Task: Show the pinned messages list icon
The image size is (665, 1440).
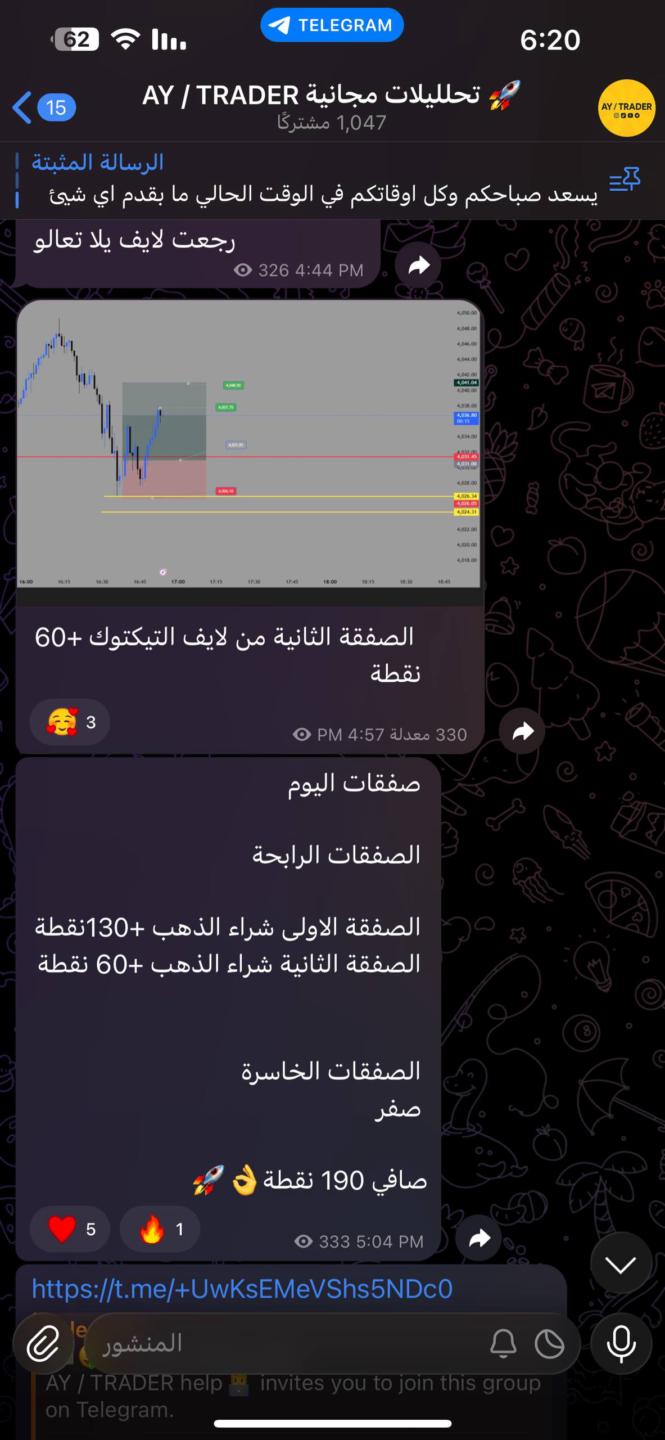Action: (x=625, y=179)
